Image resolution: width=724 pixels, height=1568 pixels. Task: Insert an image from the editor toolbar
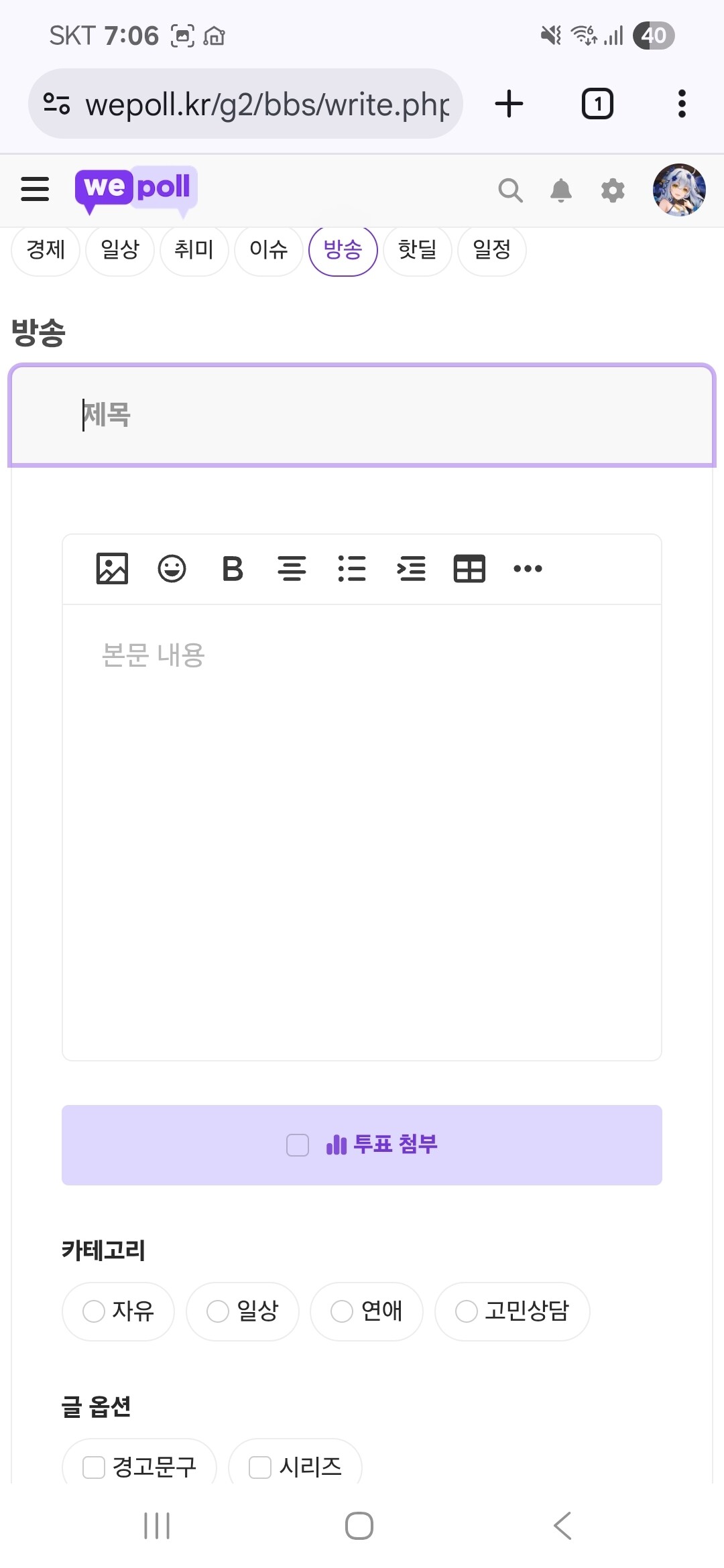click(112, 569)
